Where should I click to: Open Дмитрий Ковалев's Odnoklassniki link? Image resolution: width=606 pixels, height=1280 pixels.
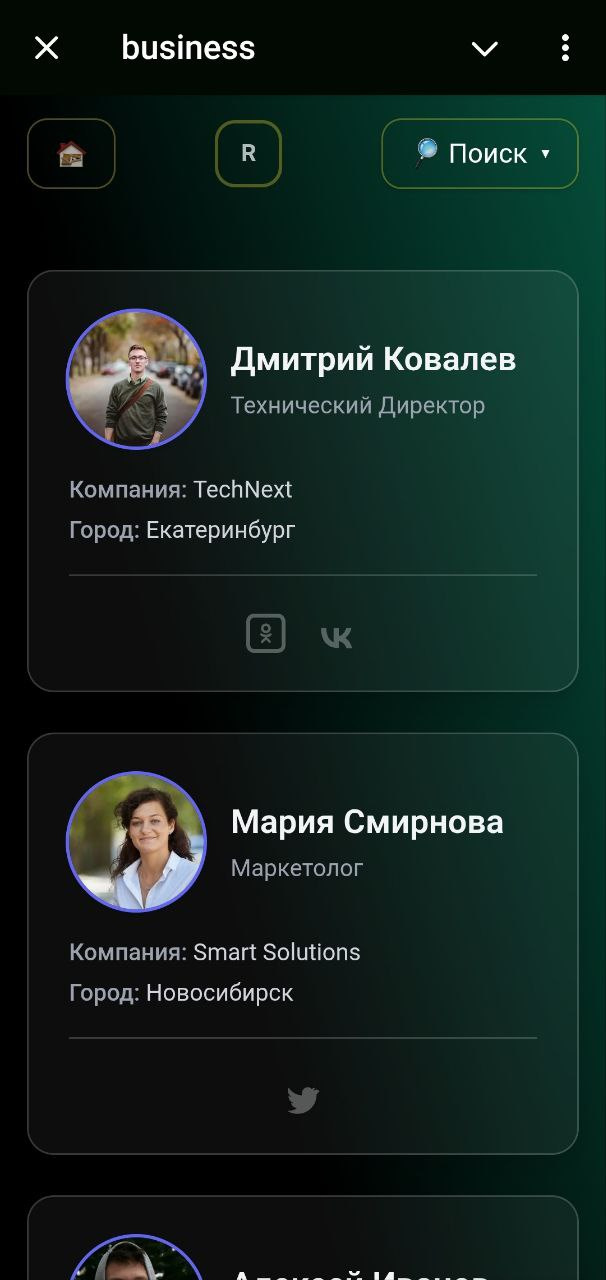click(x=266, y=634)
